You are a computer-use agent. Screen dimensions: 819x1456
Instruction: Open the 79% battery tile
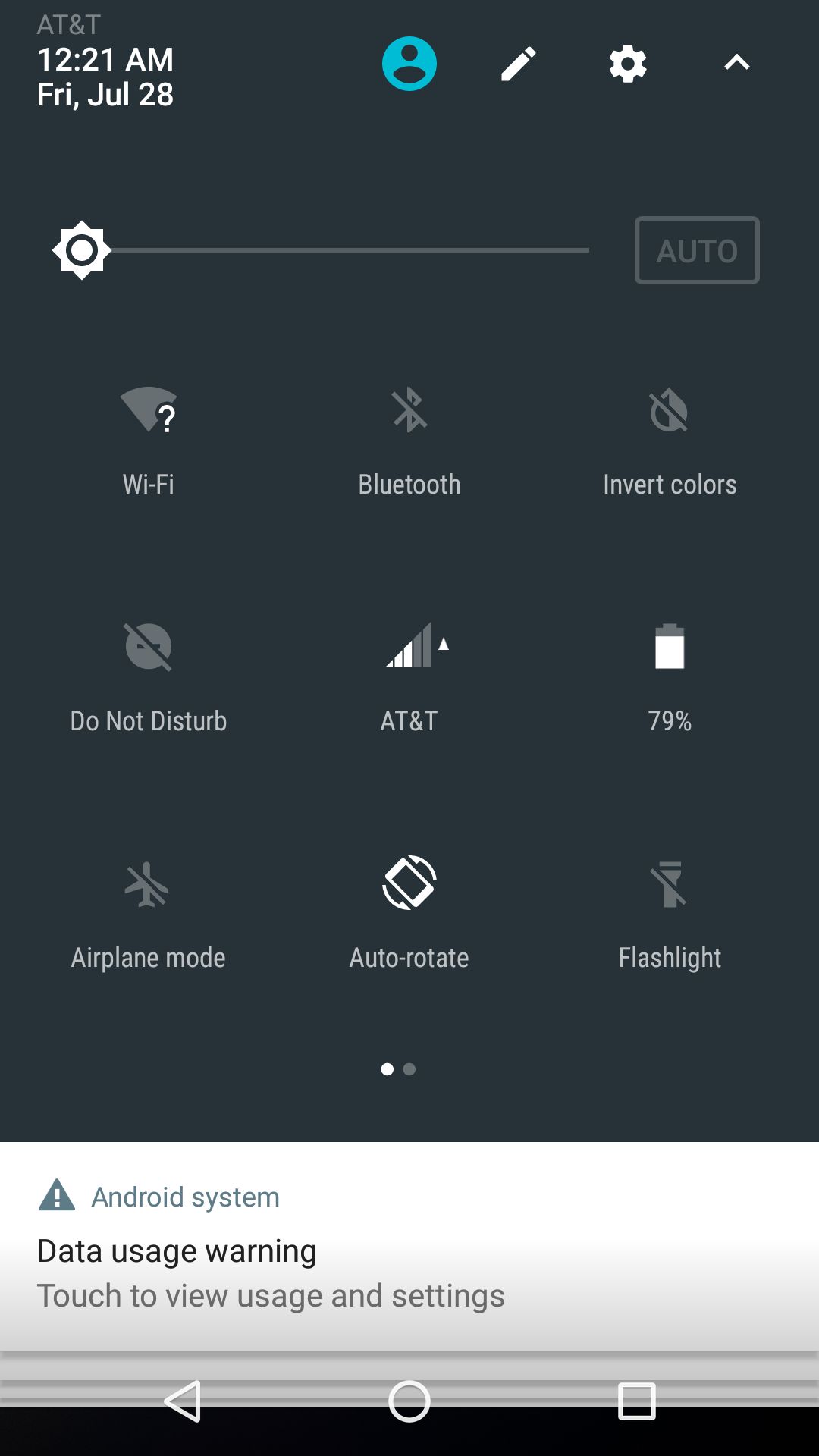coord(670,676)
